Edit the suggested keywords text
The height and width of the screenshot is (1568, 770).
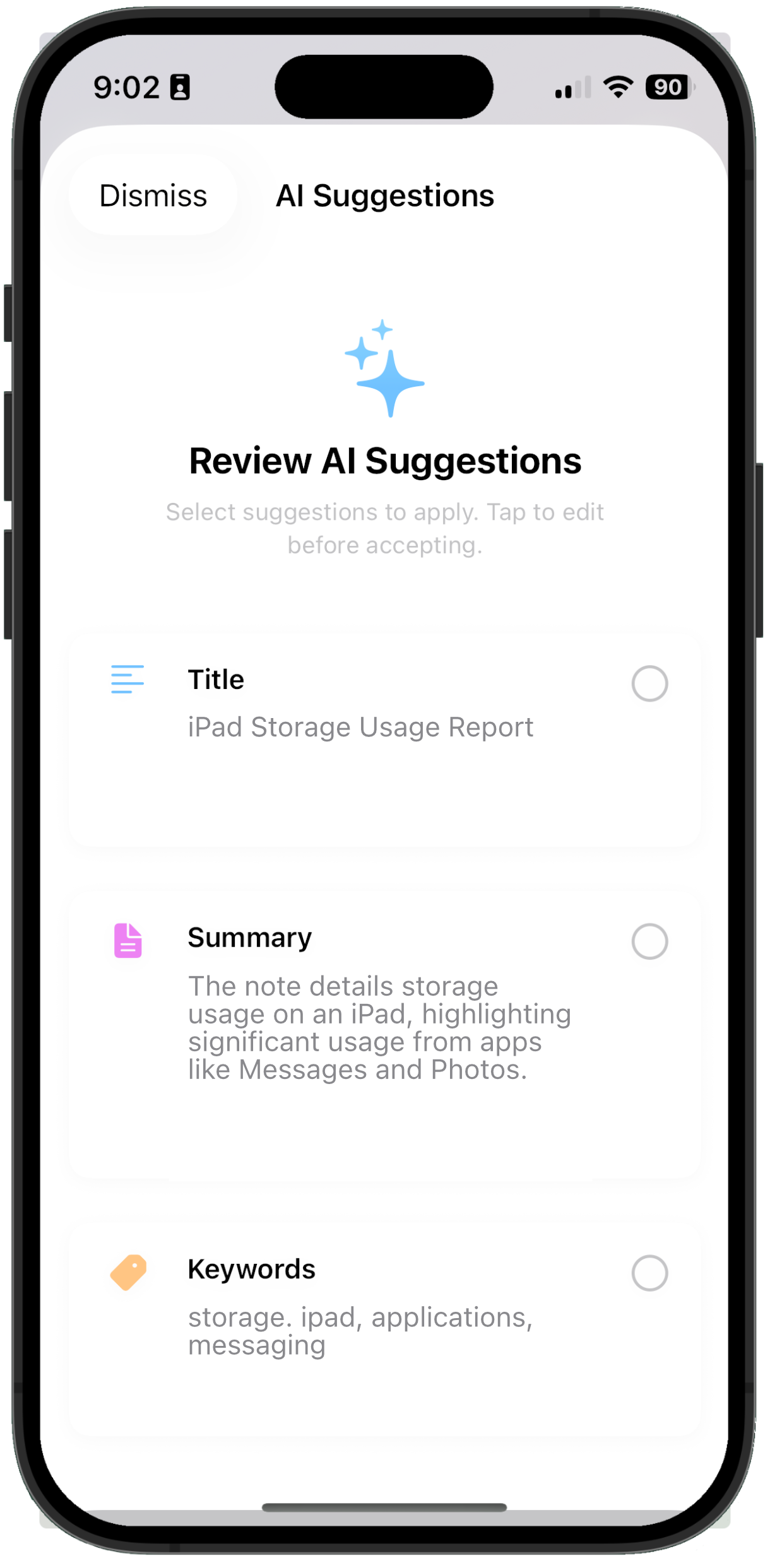[x=360, y=1331]
